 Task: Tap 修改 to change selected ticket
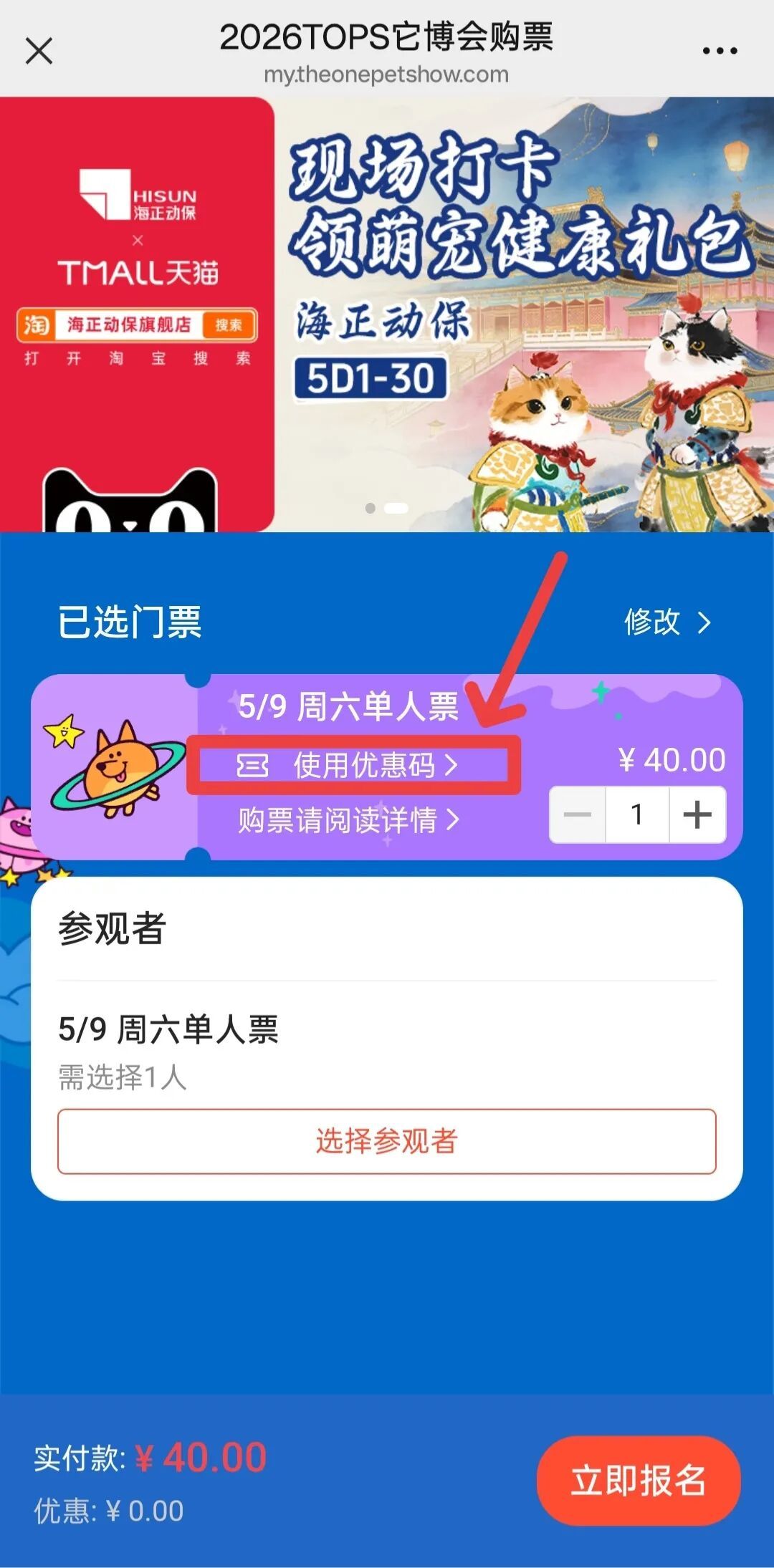click(x=666, y=622)
